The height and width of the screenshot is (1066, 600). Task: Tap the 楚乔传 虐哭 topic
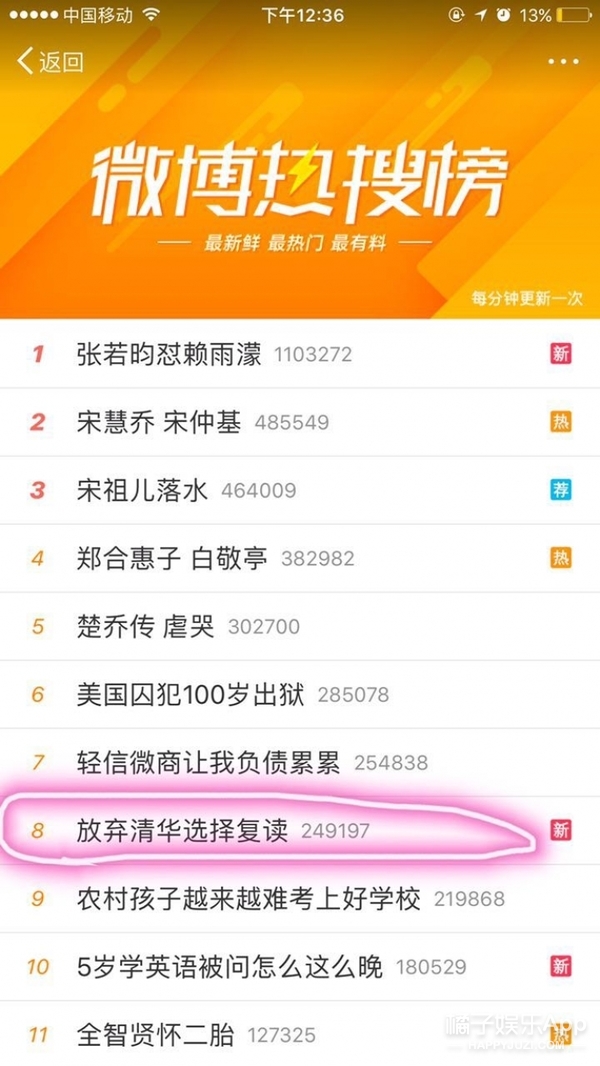click(144, 626)
